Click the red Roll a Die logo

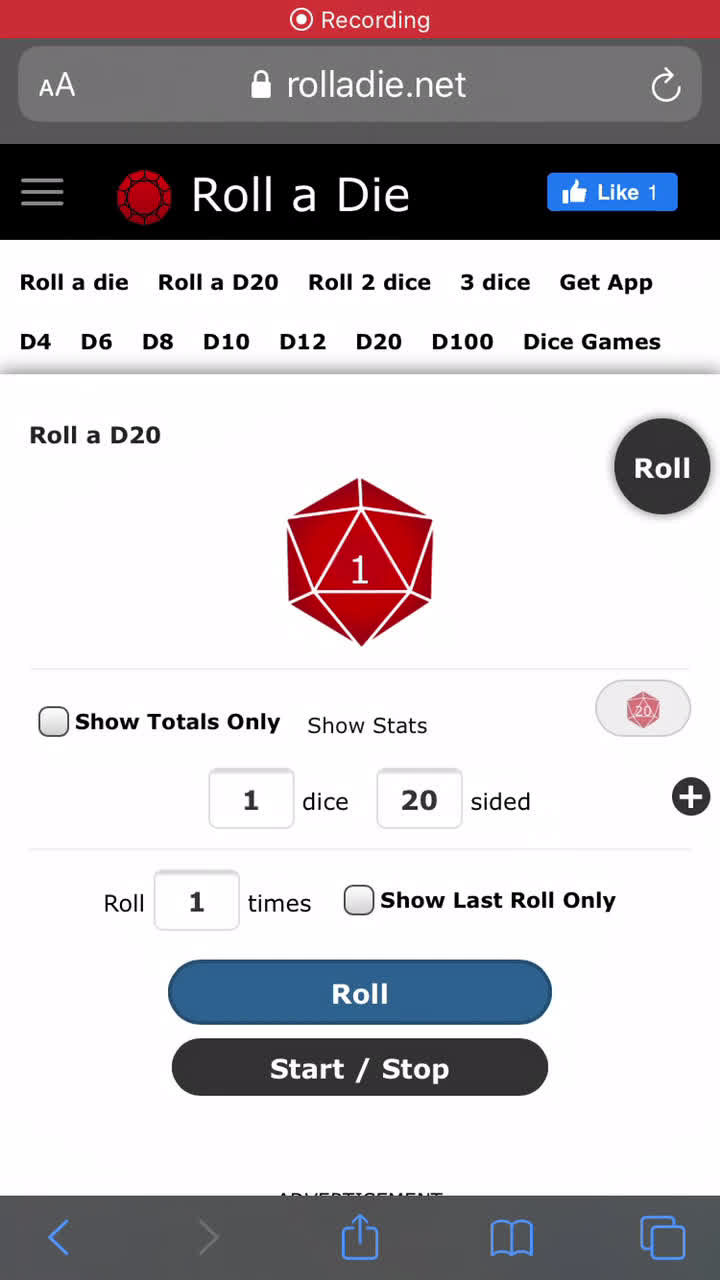click(x=144, y=196)
